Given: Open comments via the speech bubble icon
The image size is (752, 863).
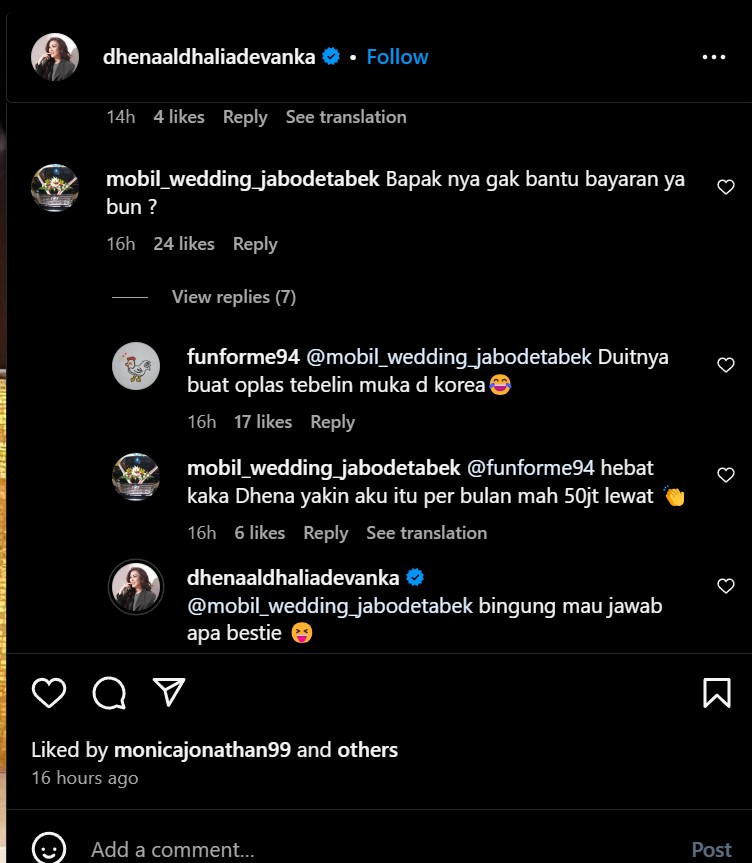Looking at the screenshot, I should 109,692.
